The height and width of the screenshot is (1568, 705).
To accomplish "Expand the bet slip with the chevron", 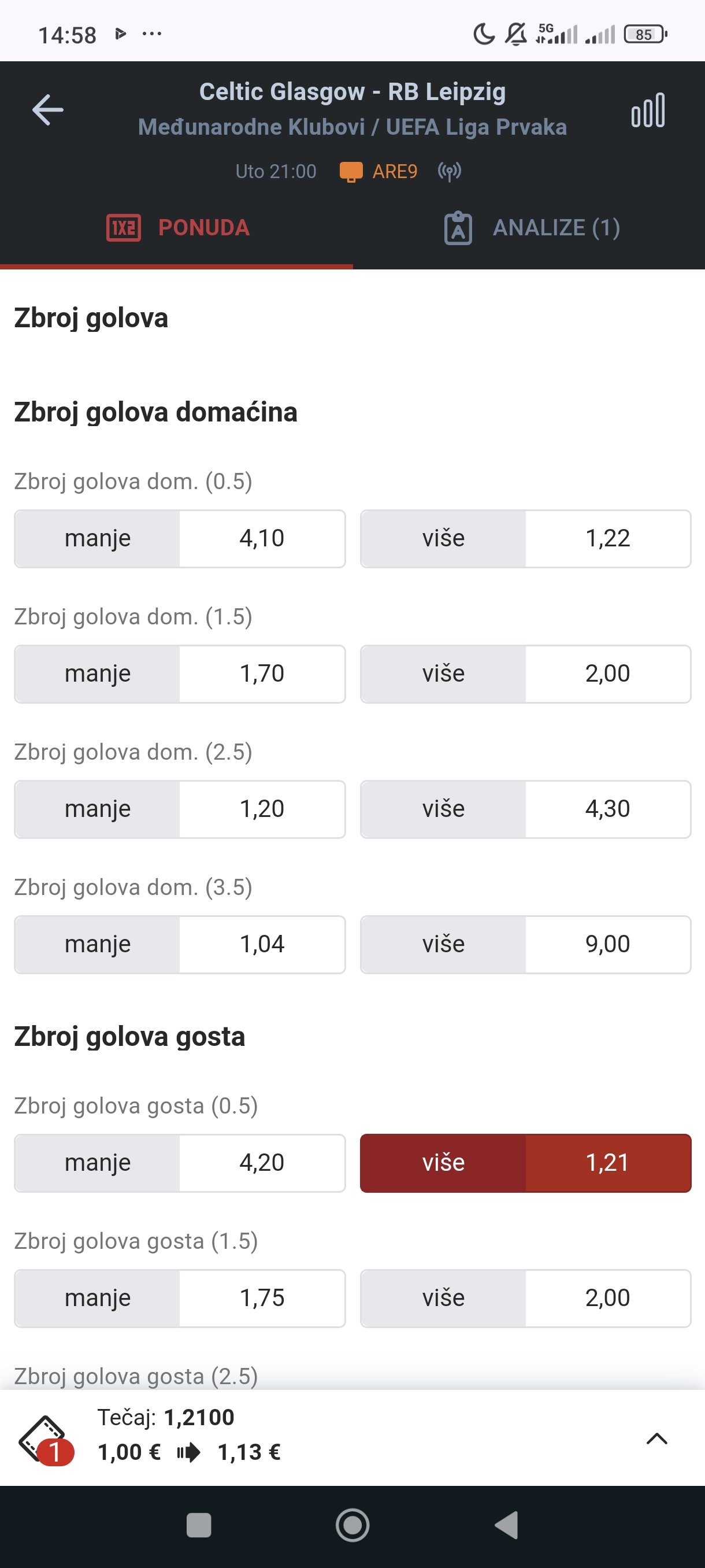I will (656, 1438).
